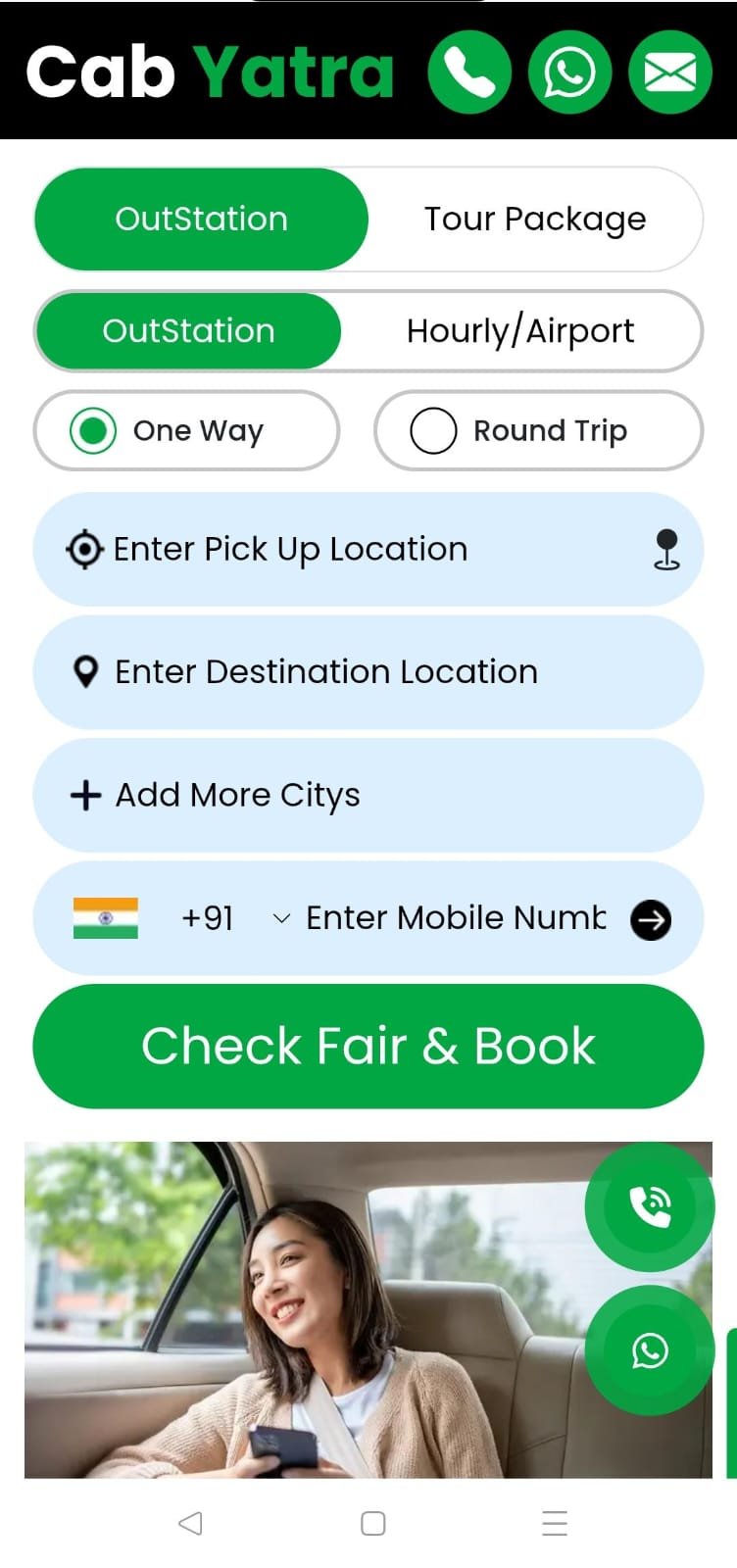Submit the mobile number with the arrow icon

651,919
